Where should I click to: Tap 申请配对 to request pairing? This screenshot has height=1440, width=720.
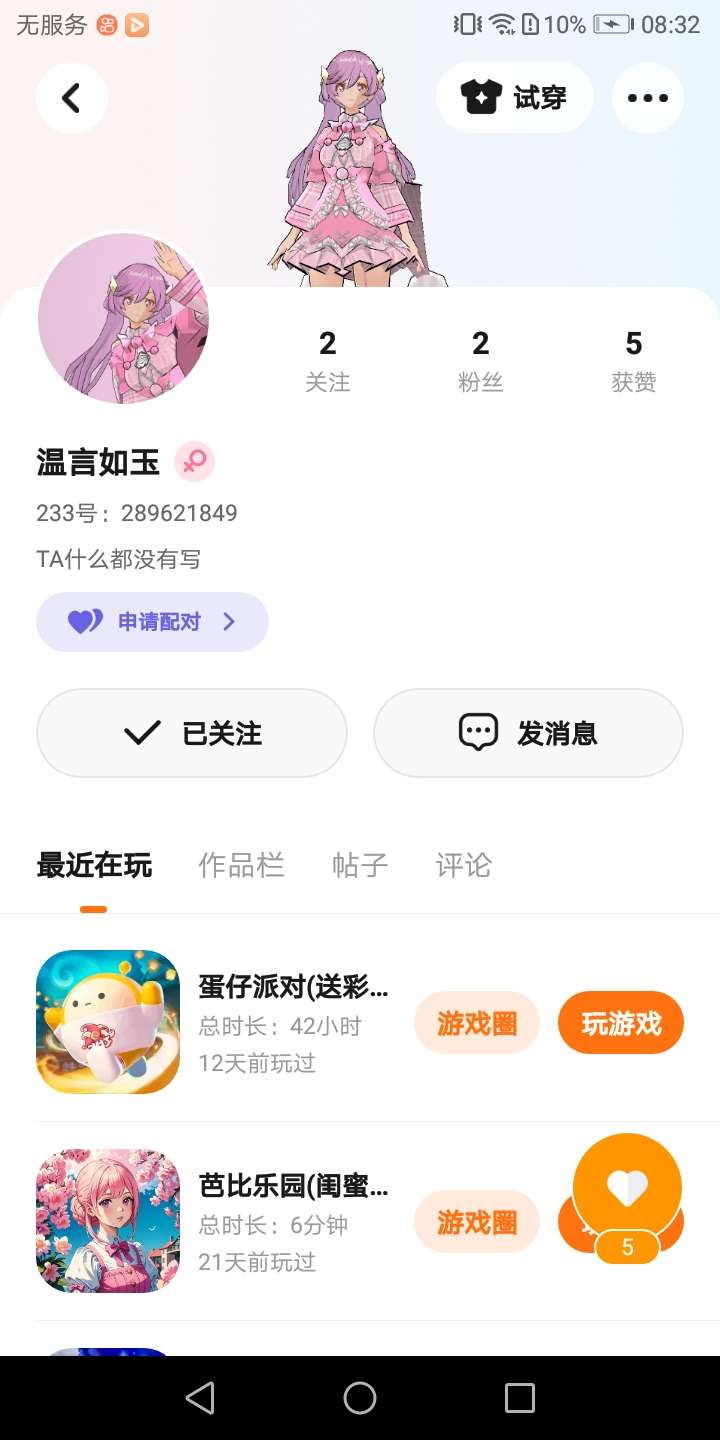point(152,622)
